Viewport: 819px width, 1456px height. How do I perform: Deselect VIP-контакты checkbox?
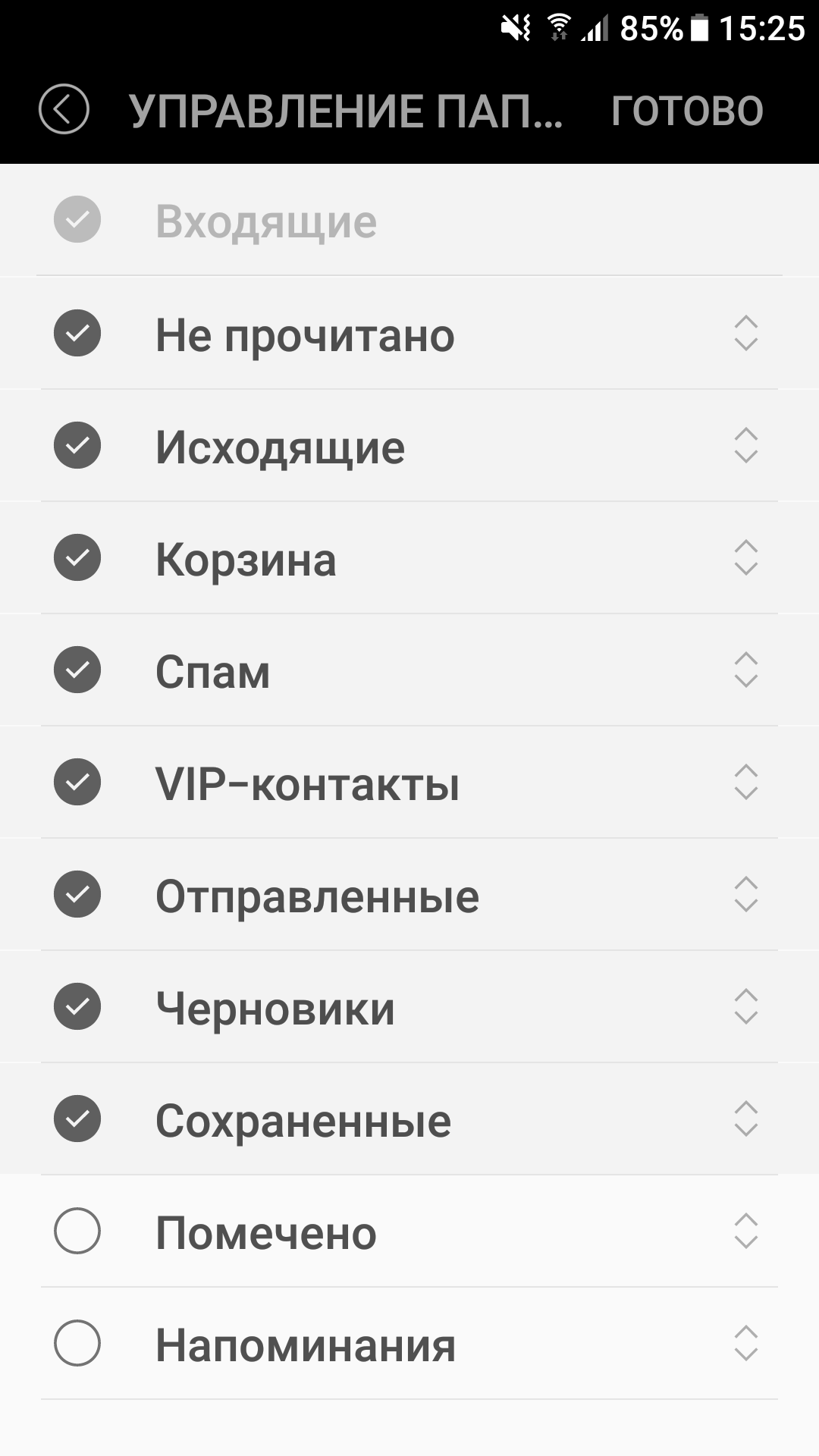77,782
